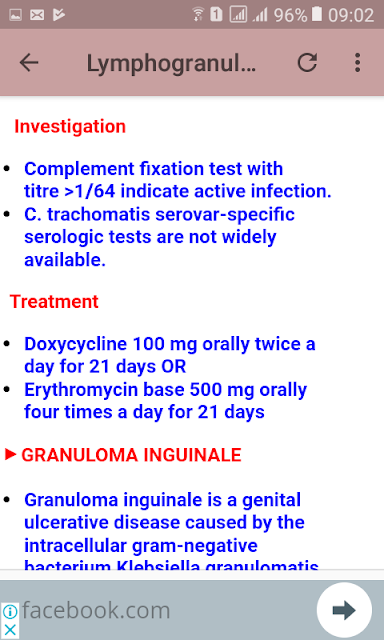The width and height of the screenshot is (384, 640).
Task: Close the ad with the X icon
Action: pyautogui.click(x=10, y=630)
